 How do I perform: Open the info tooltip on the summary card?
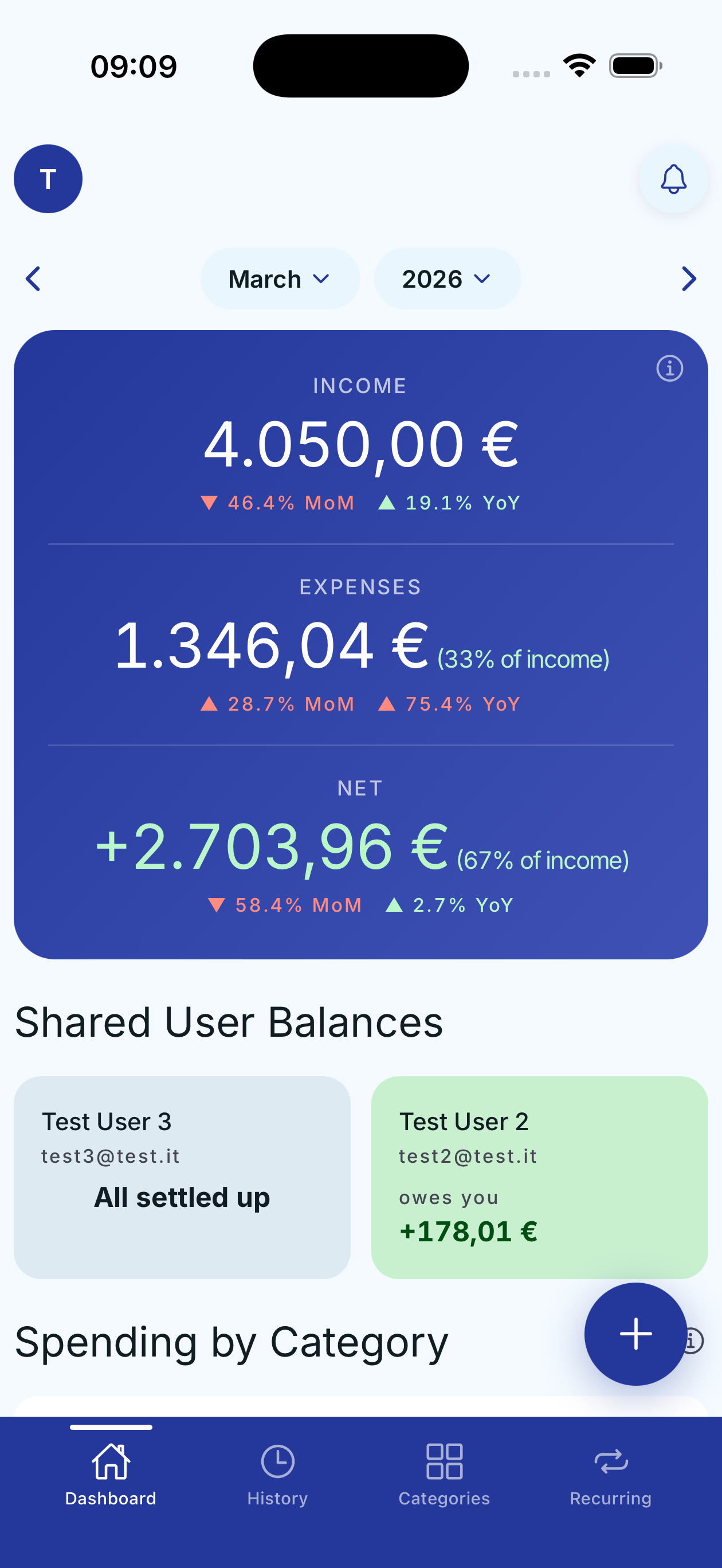tap(670, 369)
